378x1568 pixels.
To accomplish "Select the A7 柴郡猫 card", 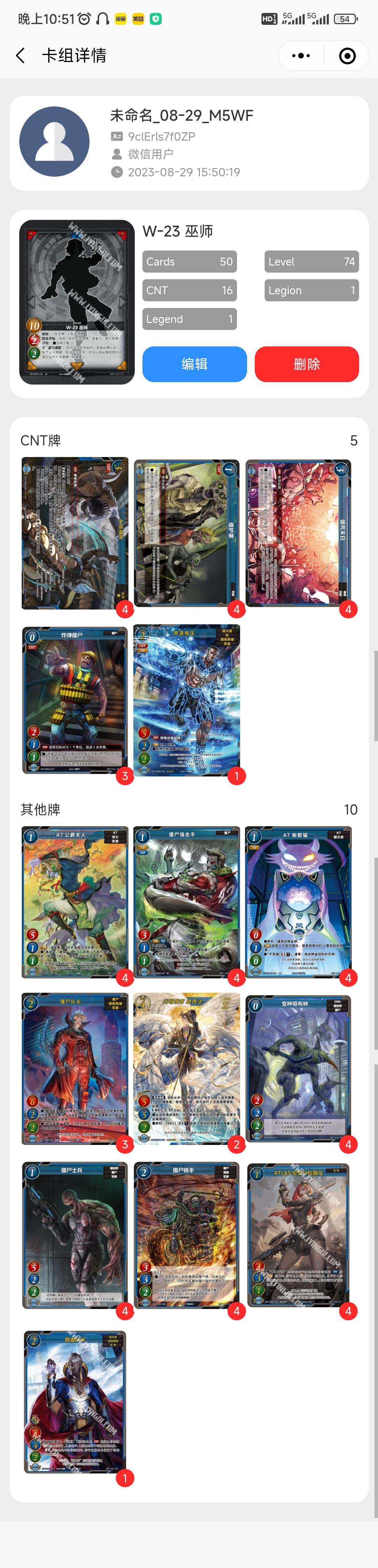I will coord(298,901).
